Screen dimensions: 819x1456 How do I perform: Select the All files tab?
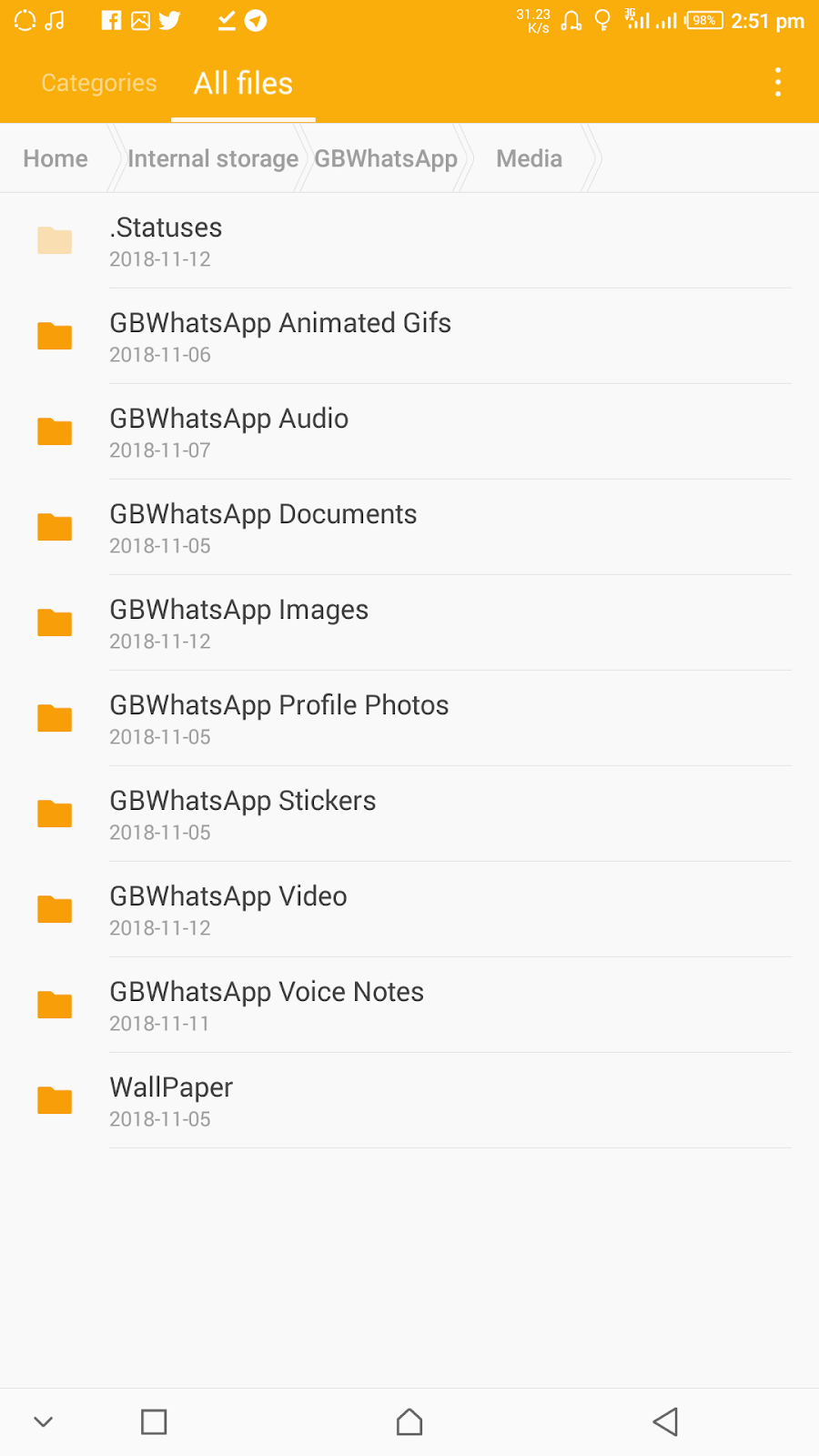tap(243, 83)
